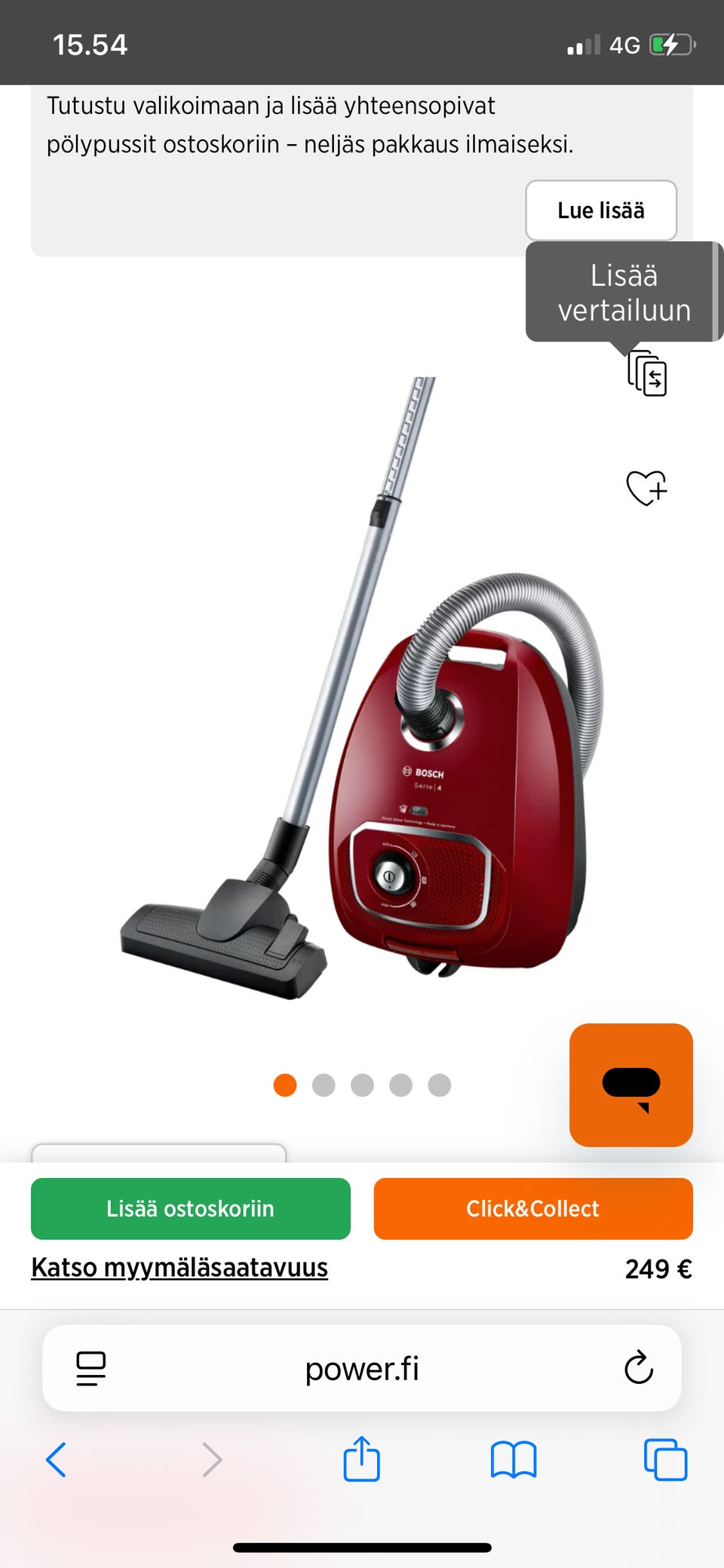Add product to comparison via compare icon

647,373
